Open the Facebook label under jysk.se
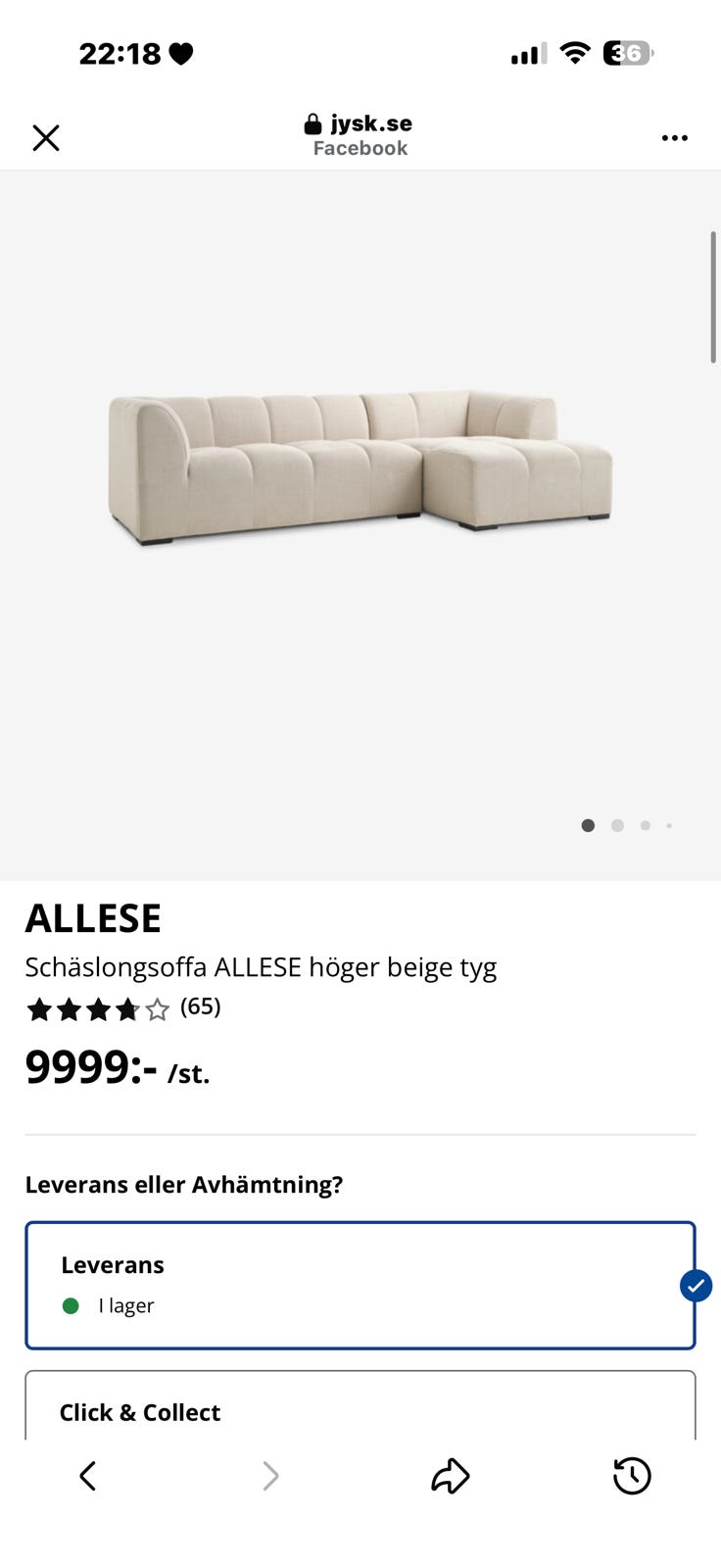The height and width of the screenshot is (1568, 721). coord(360,147)
